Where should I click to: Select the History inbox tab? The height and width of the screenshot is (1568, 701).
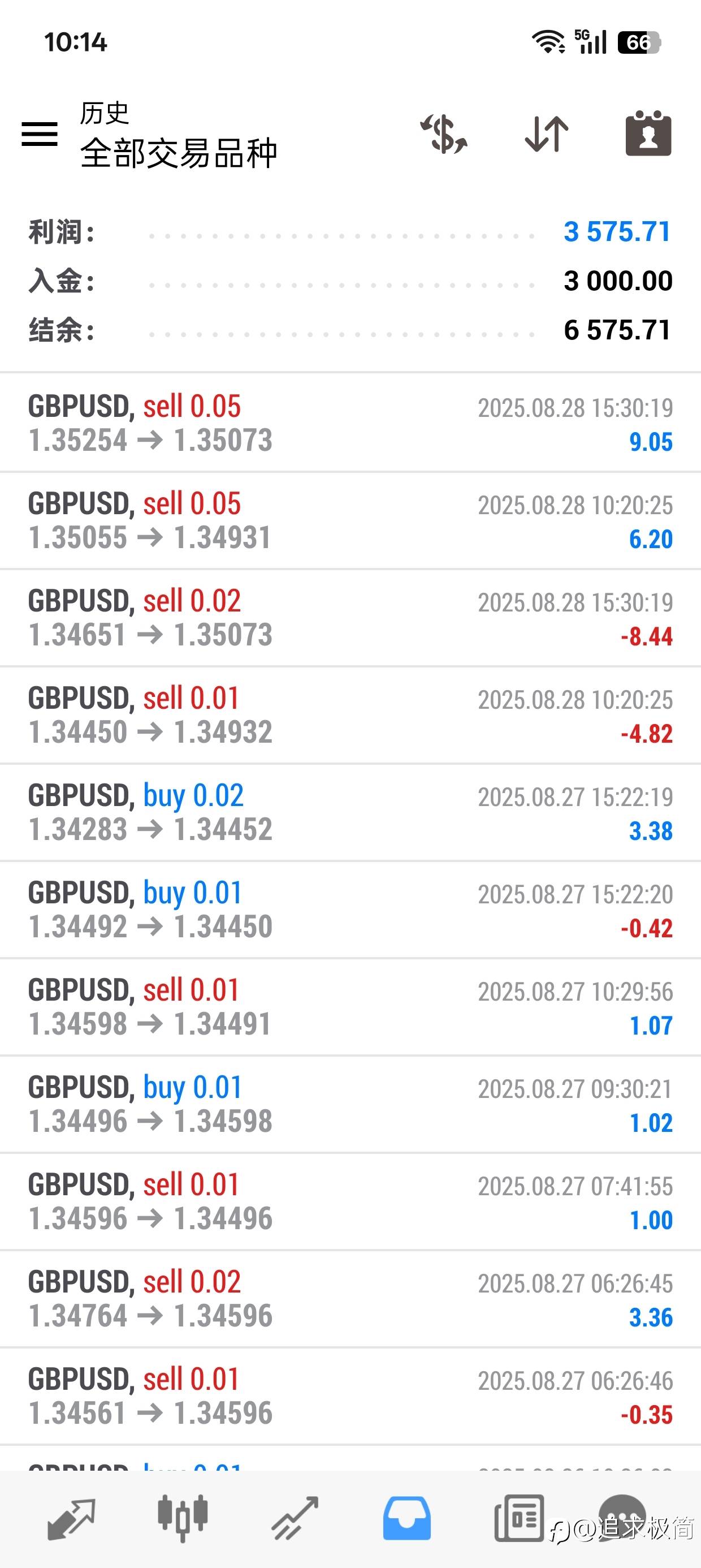coord(406,1519)
